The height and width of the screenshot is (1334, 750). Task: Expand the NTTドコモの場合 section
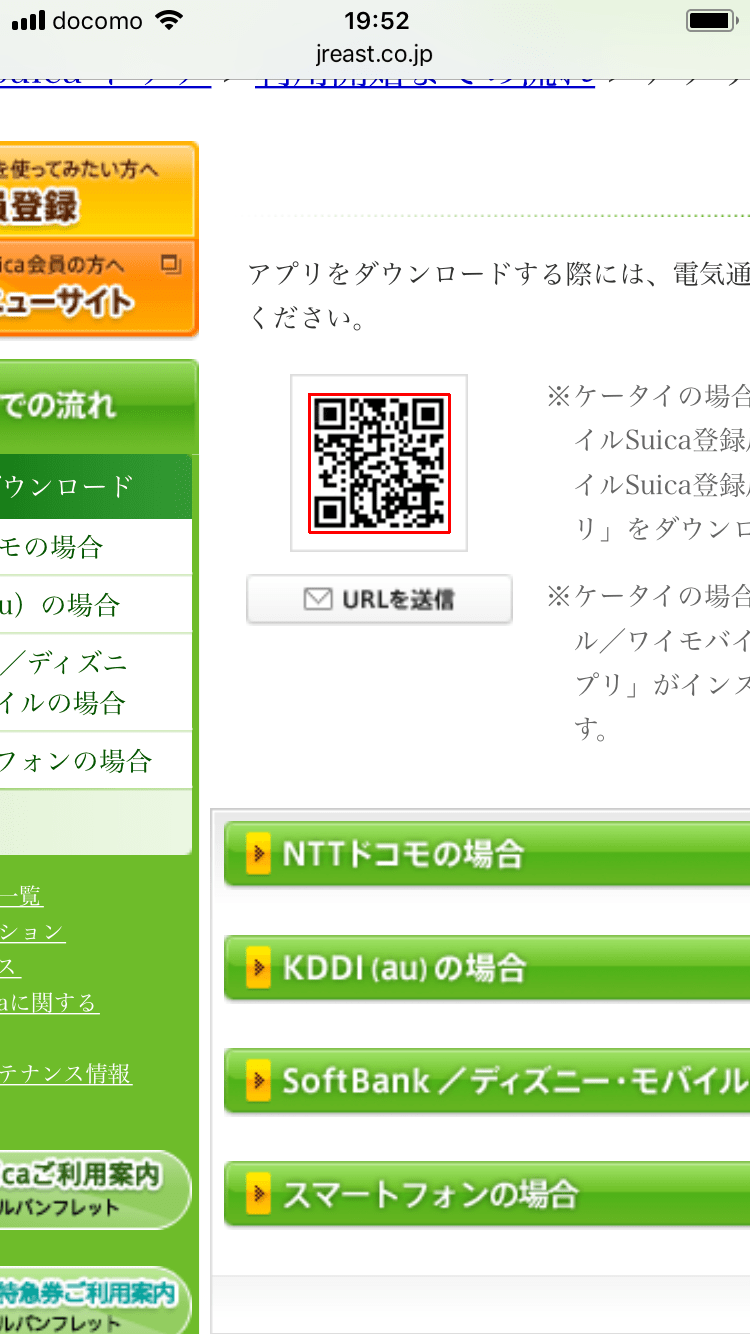486,854
